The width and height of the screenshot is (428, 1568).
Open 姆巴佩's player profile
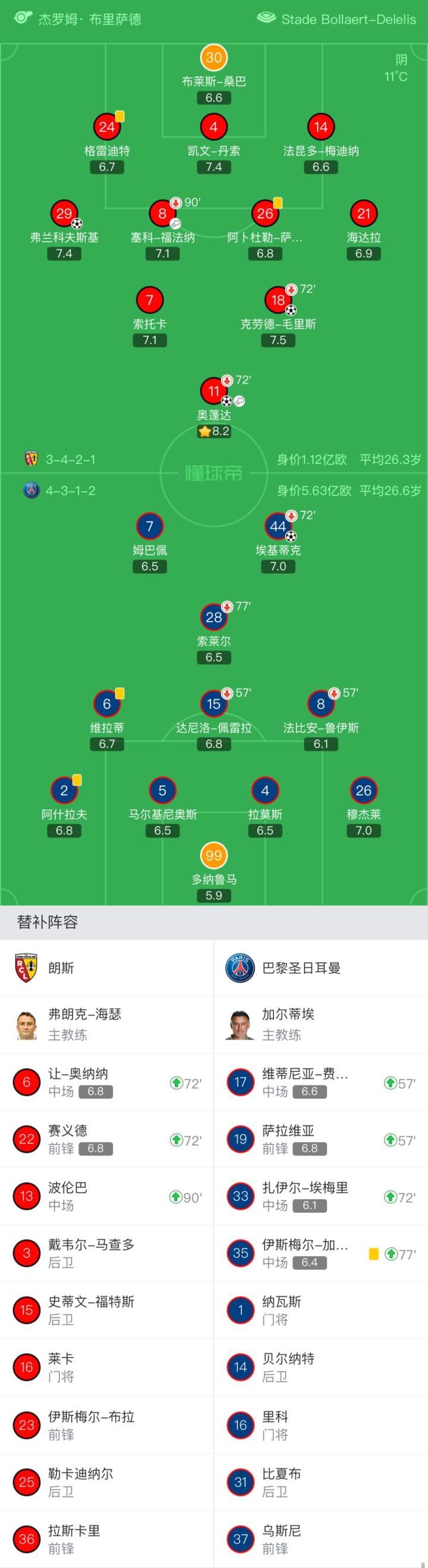point(150,526)
